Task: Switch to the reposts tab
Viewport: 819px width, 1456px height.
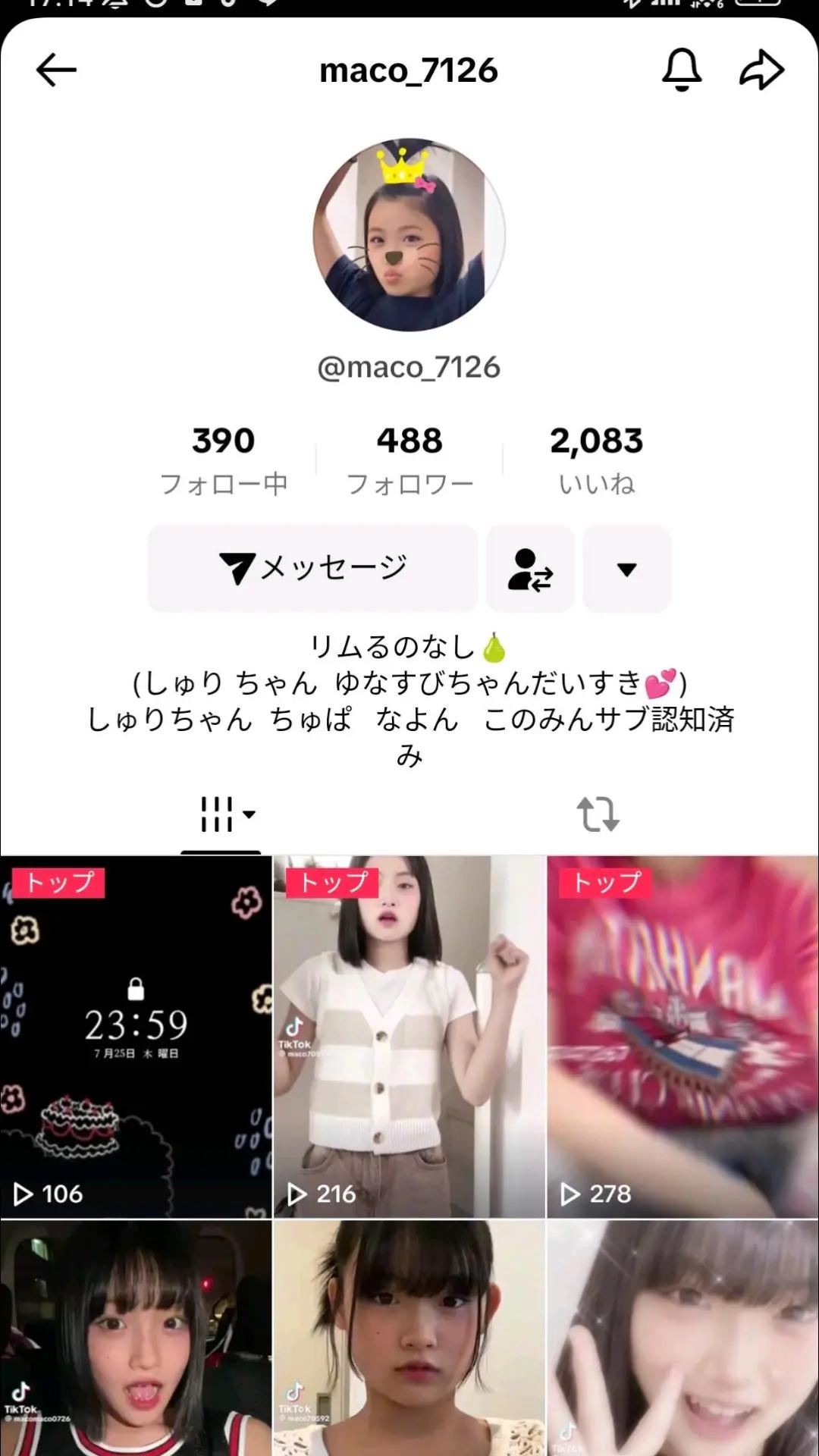Action: coord(598,814)
